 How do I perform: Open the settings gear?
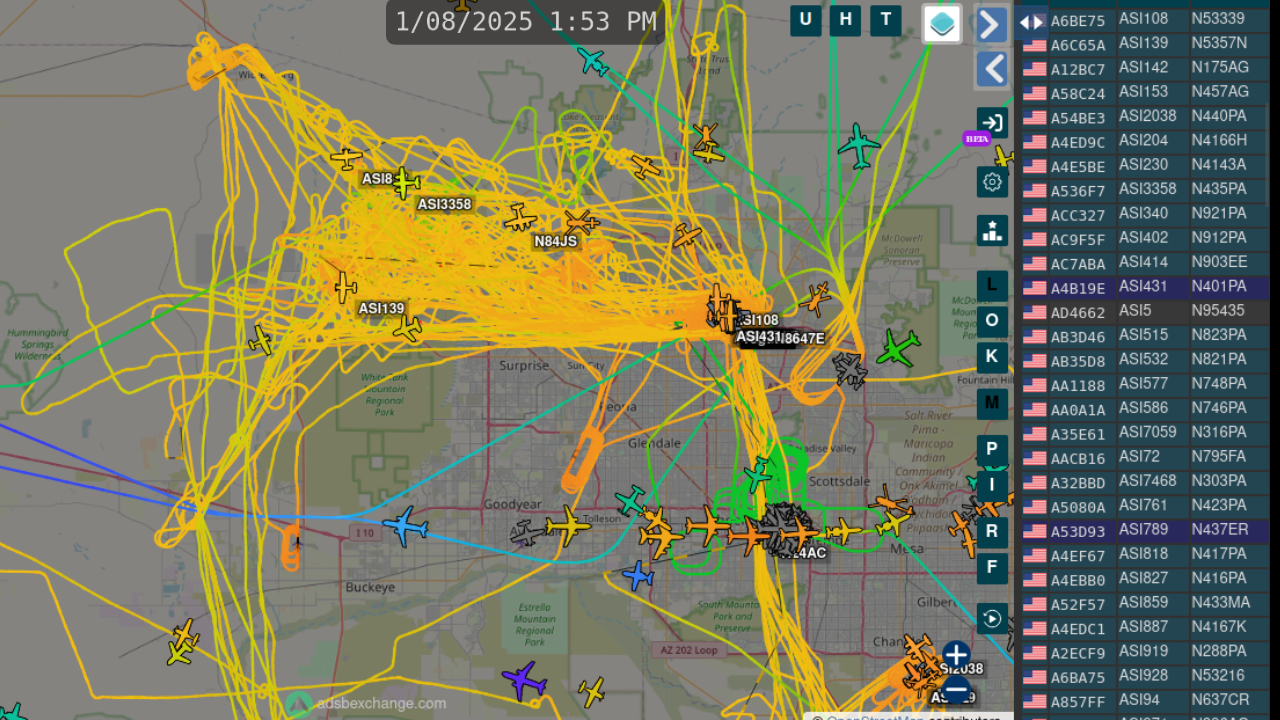point(992,182)
